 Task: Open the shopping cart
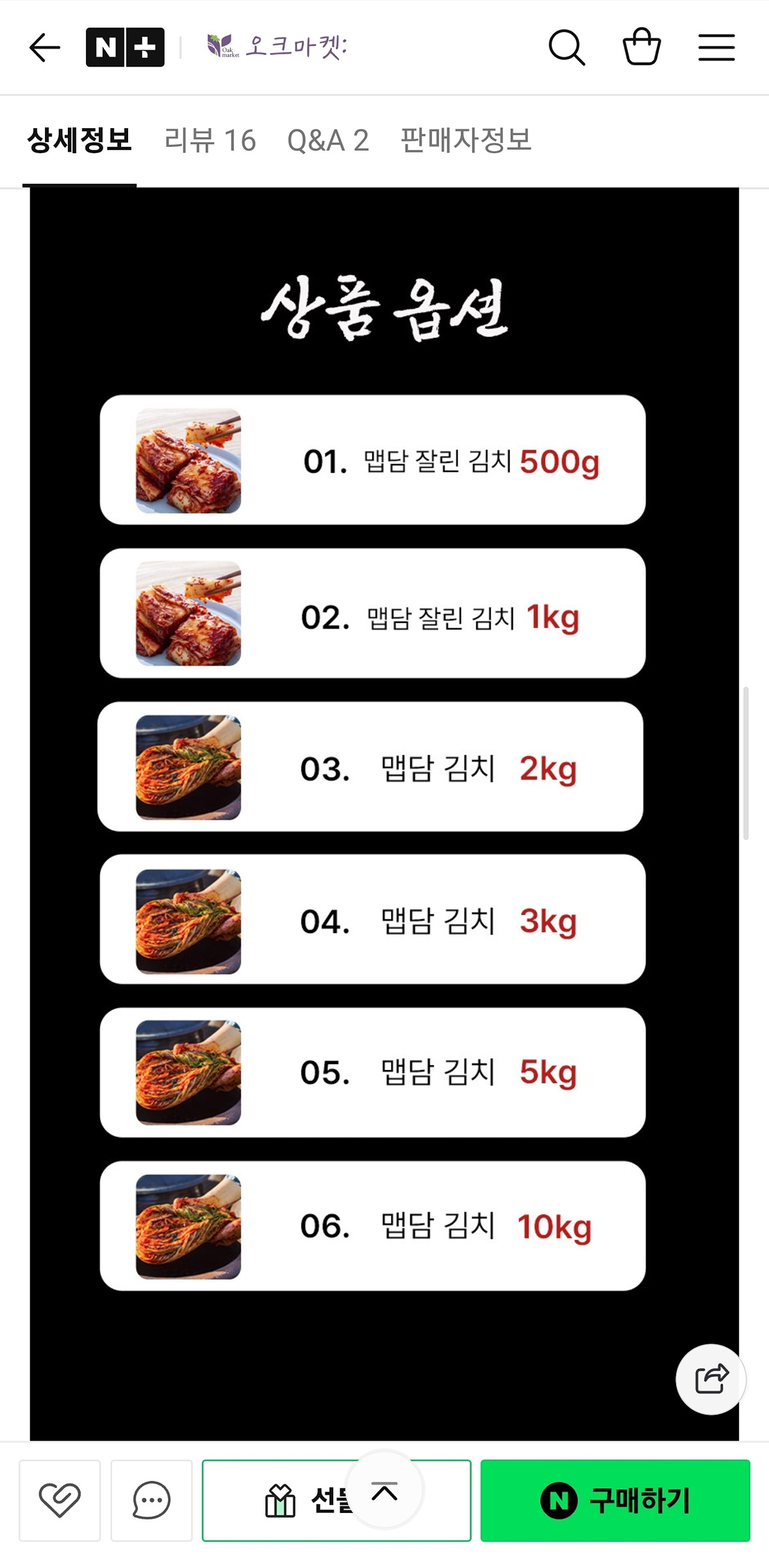tap(641, 47)
